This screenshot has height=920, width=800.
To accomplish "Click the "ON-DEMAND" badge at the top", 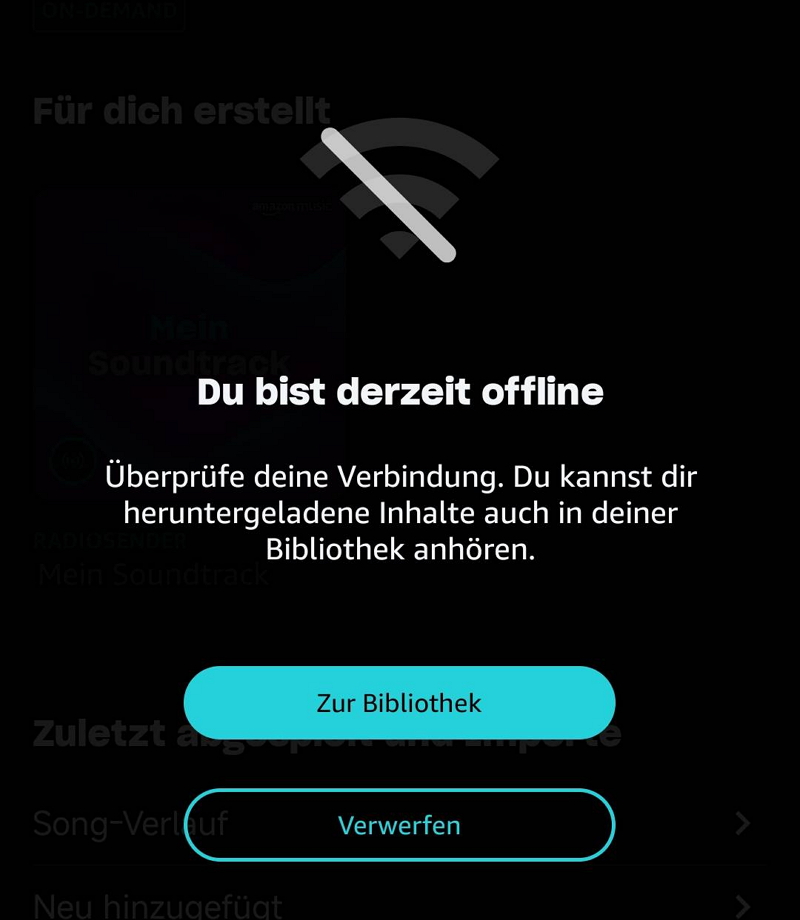I will pos(108,10).
